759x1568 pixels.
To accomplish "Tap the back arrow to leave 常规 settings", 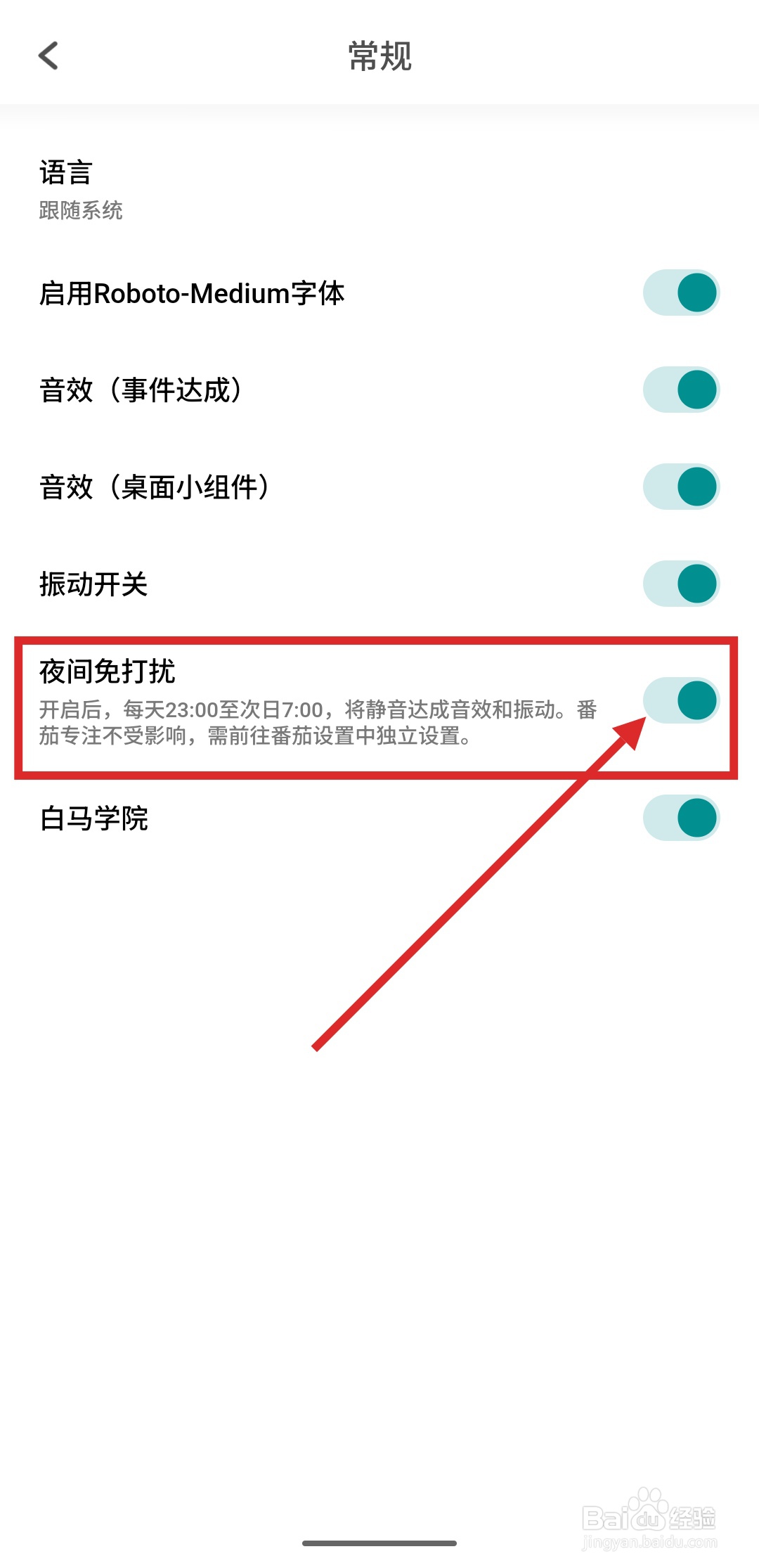I will 47,56.
